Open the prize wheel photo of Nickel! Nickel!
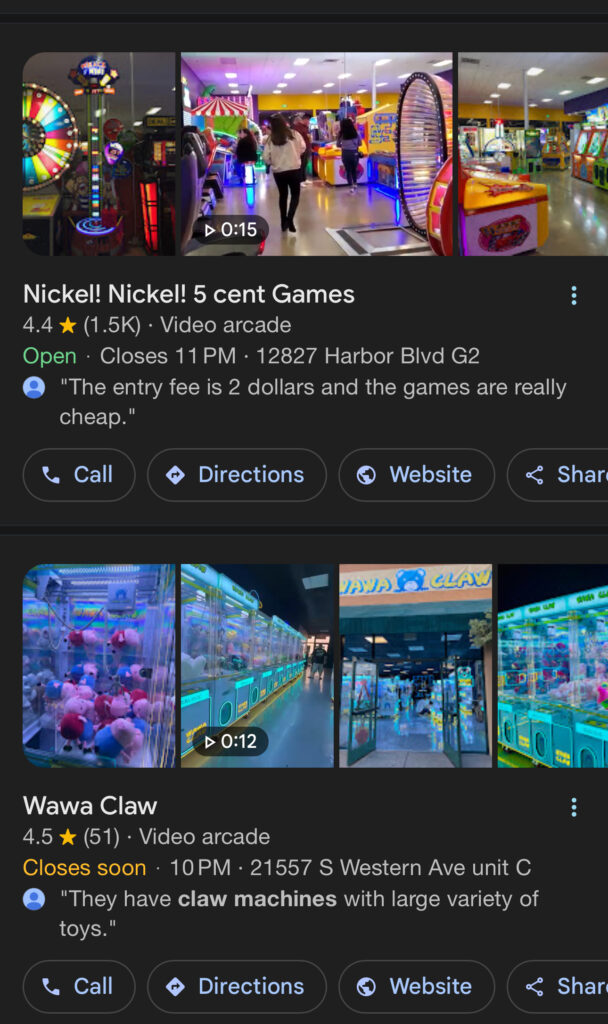This screenshot has width=608, height=1024. pos(98,153)
